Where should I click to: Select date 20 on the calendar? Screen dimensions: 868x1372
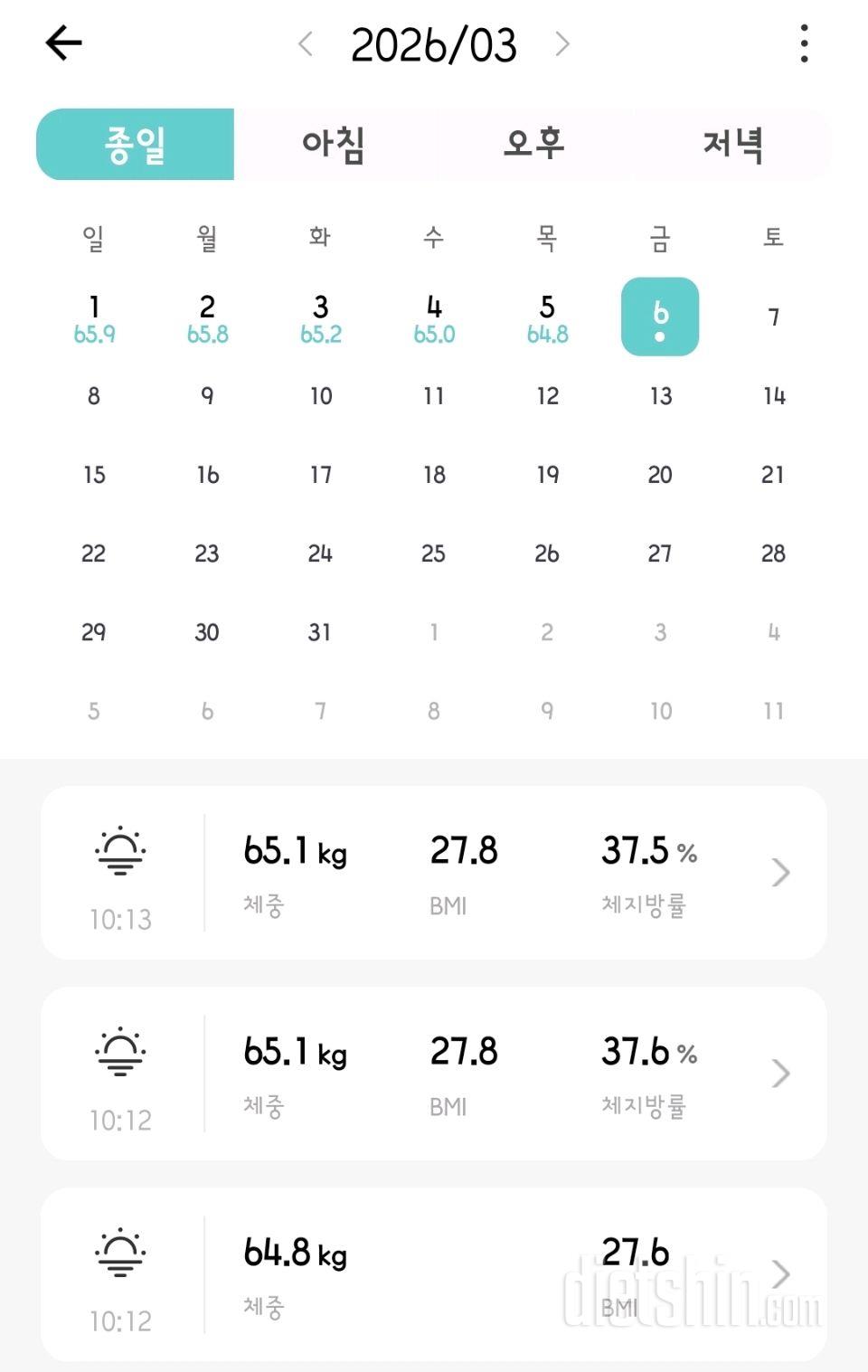661,474
